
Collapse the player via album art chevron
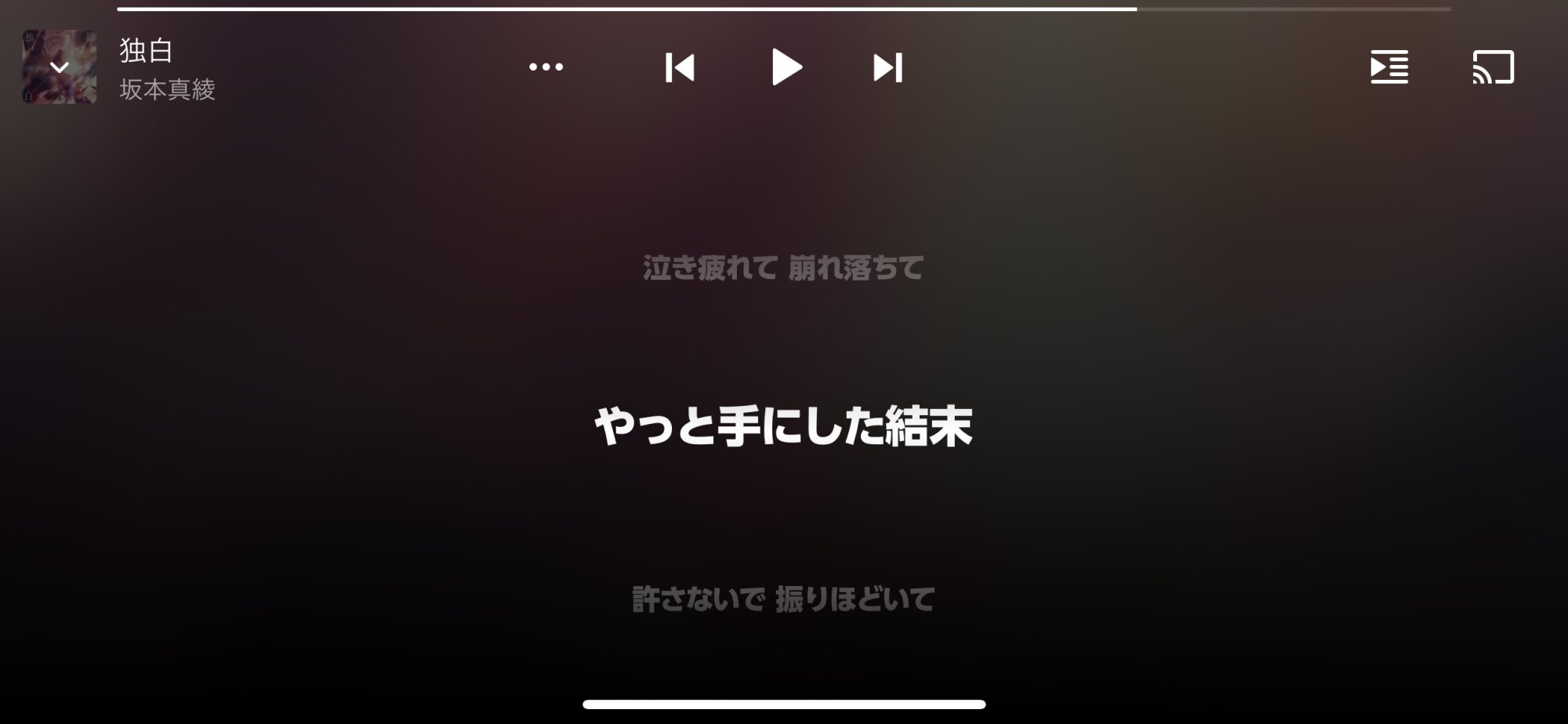coord(60,67)
